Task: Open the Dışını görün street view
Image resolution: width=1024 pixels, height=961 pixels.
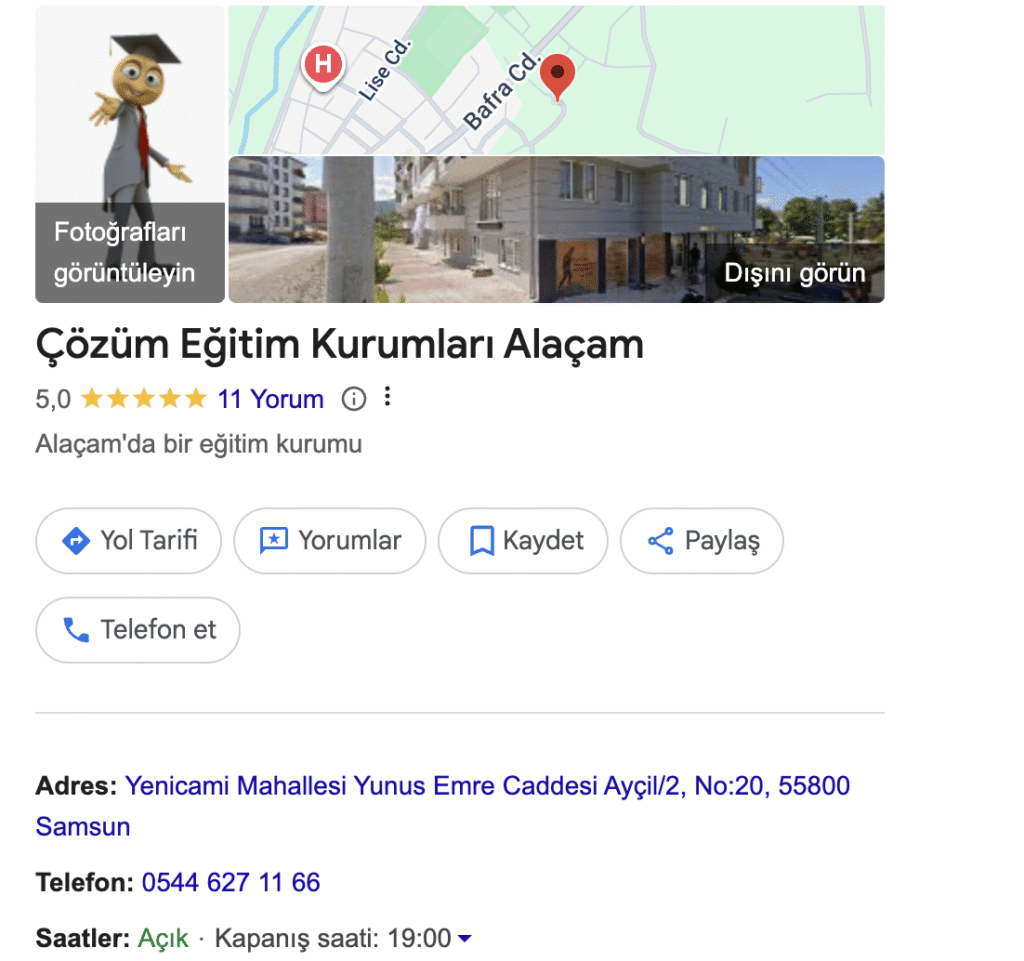Action: 556,229
